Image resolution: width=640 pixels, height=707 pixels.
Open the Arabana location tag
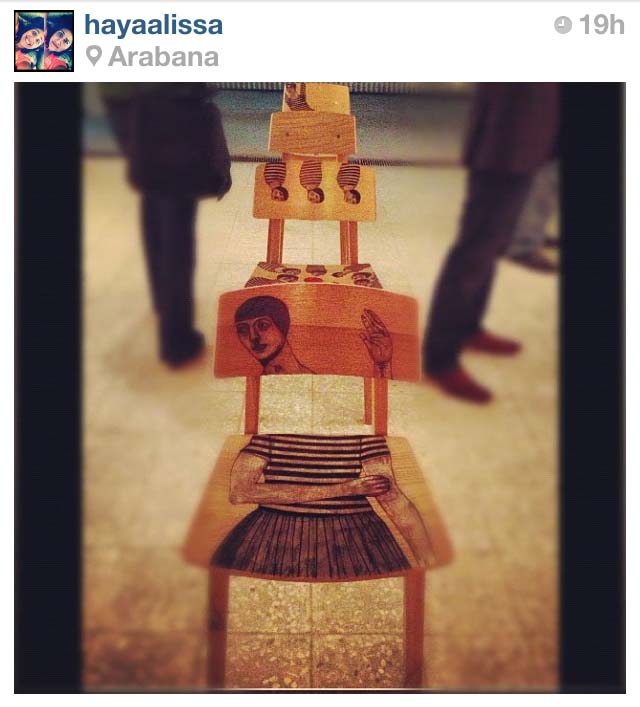tap(162, 57)
